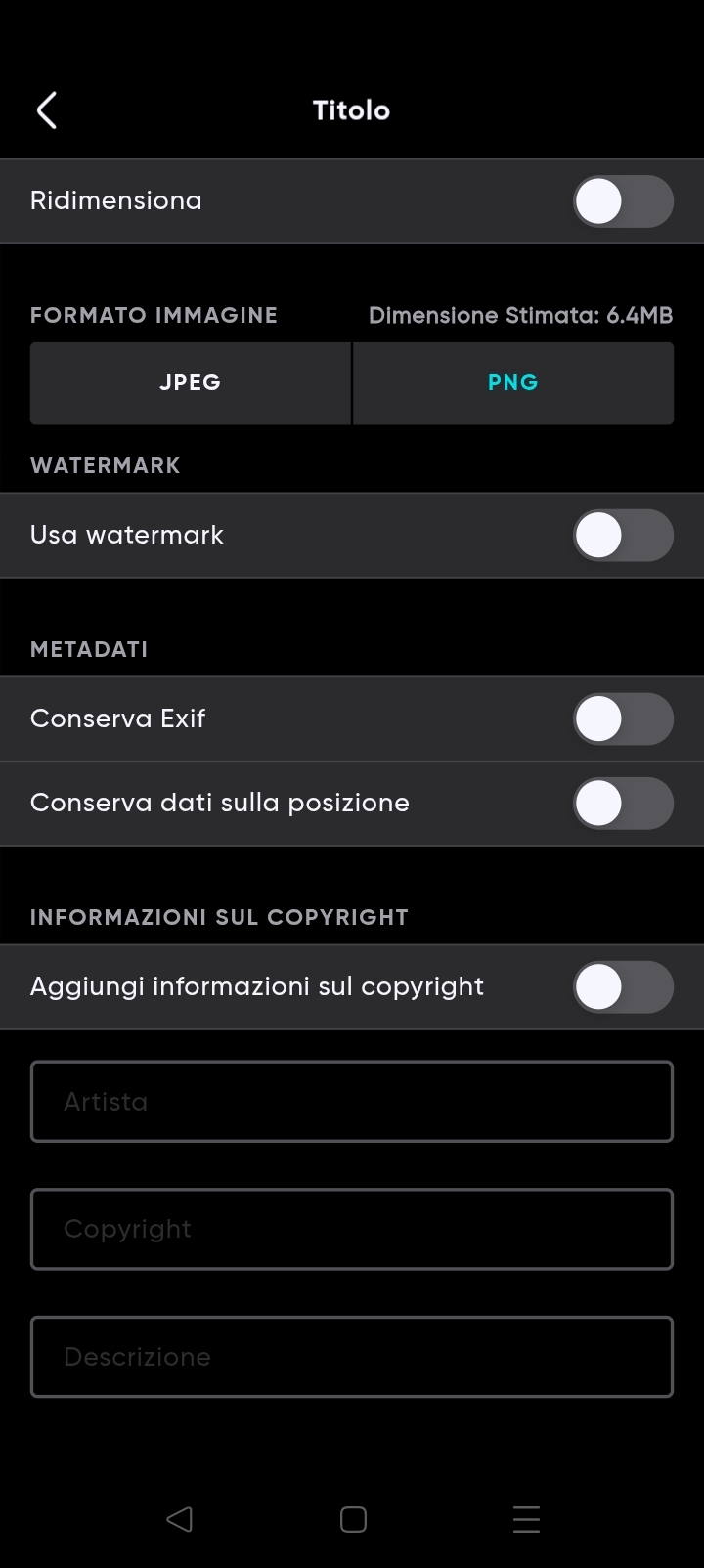The width and height of the screenshot is (704, 1568).
Task: Select JPEG image format
Action: pyautogui.click(x=191, y=382)
